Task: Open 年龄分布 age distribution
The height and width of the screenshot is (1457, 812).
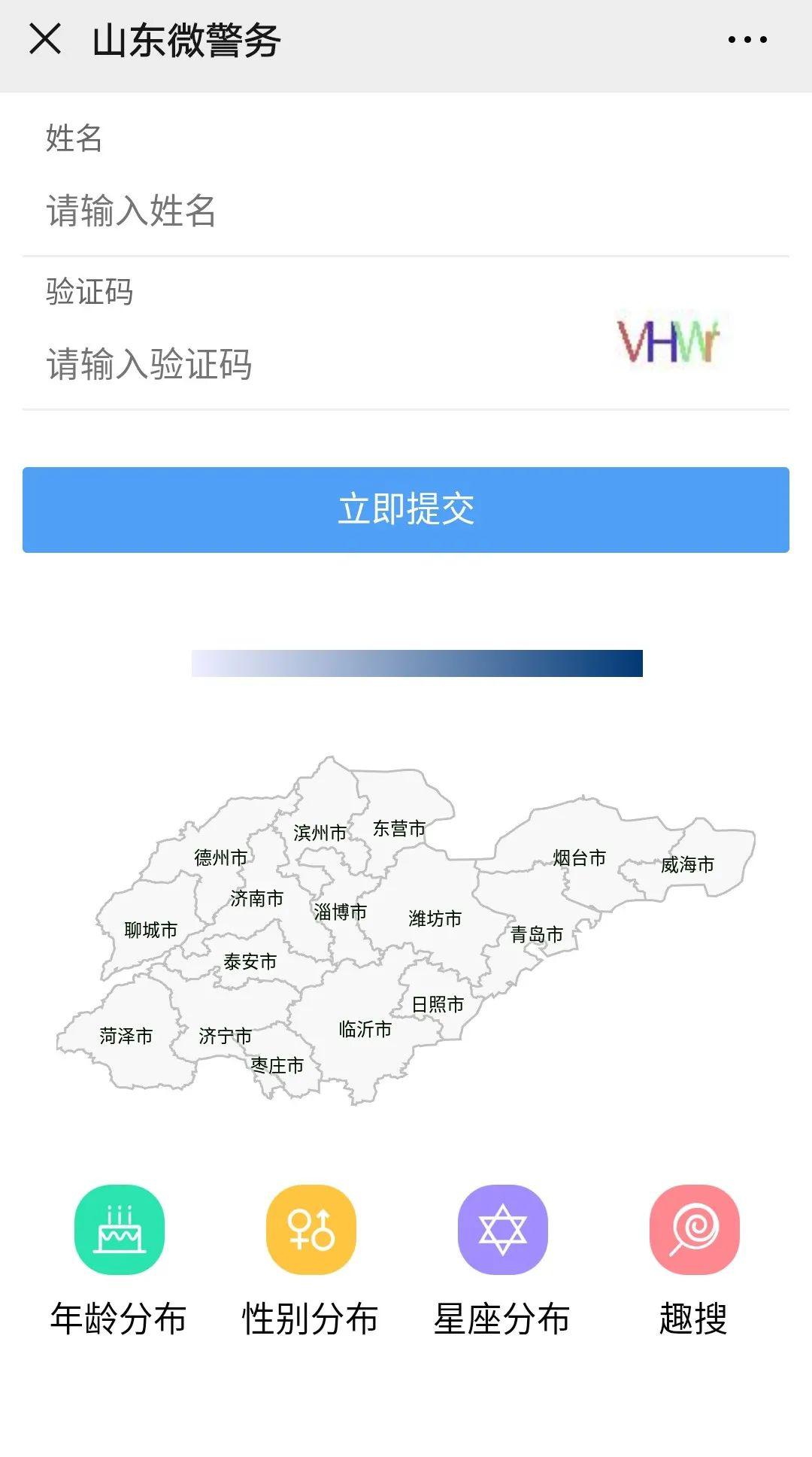Action: tap(119, 1230)
